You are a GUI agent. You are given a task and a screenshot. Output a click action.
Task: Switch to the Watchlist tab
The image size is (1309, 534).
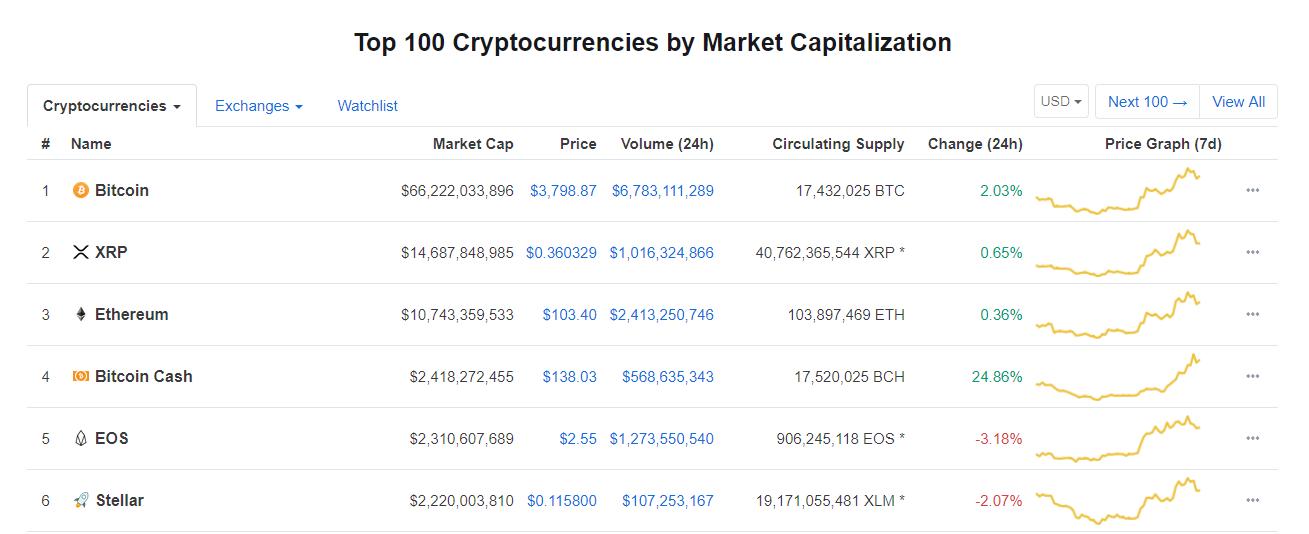(367, 106)
